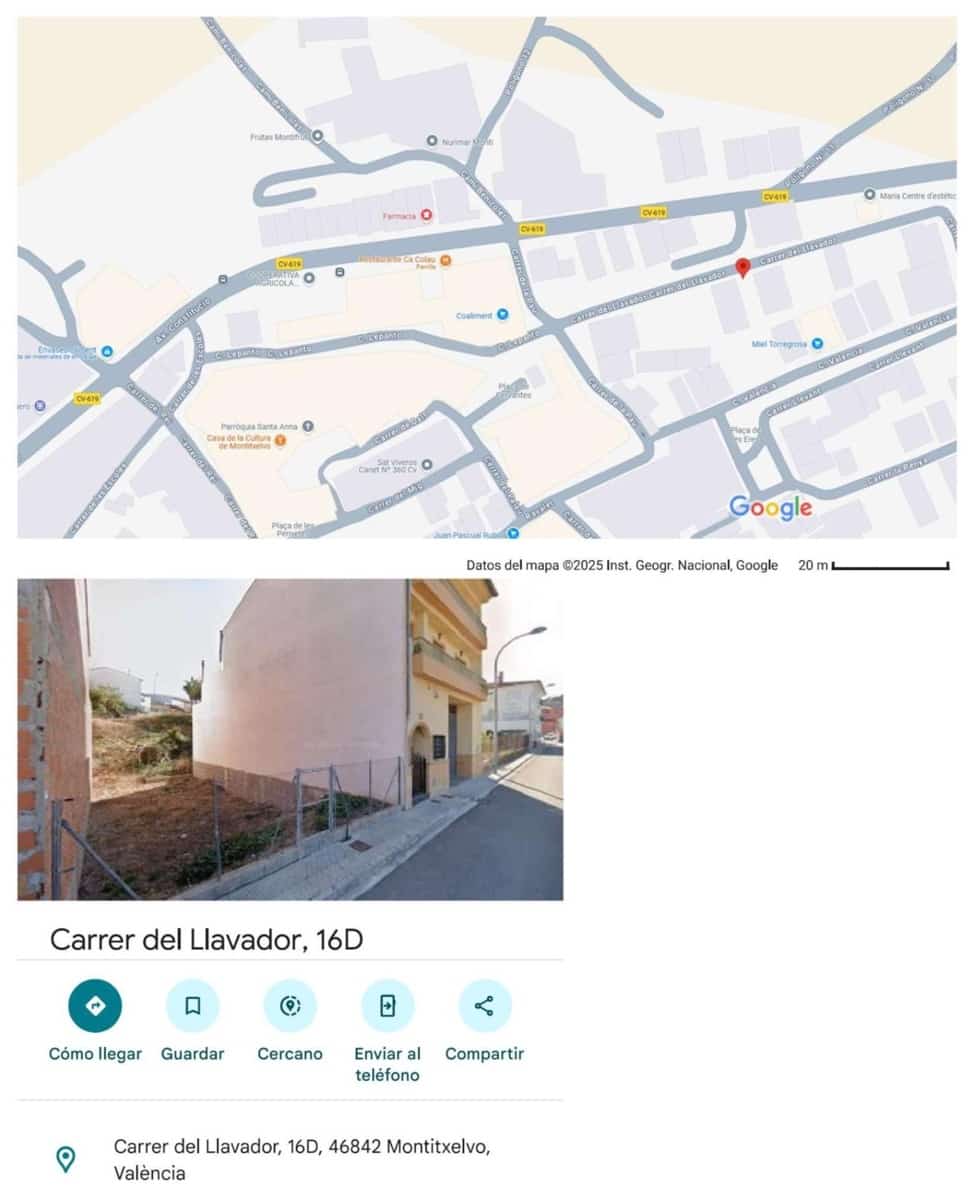The image size is (968, 1200).
Task: Click the Guardar bookmark icon
Action: pos(193,1006)
